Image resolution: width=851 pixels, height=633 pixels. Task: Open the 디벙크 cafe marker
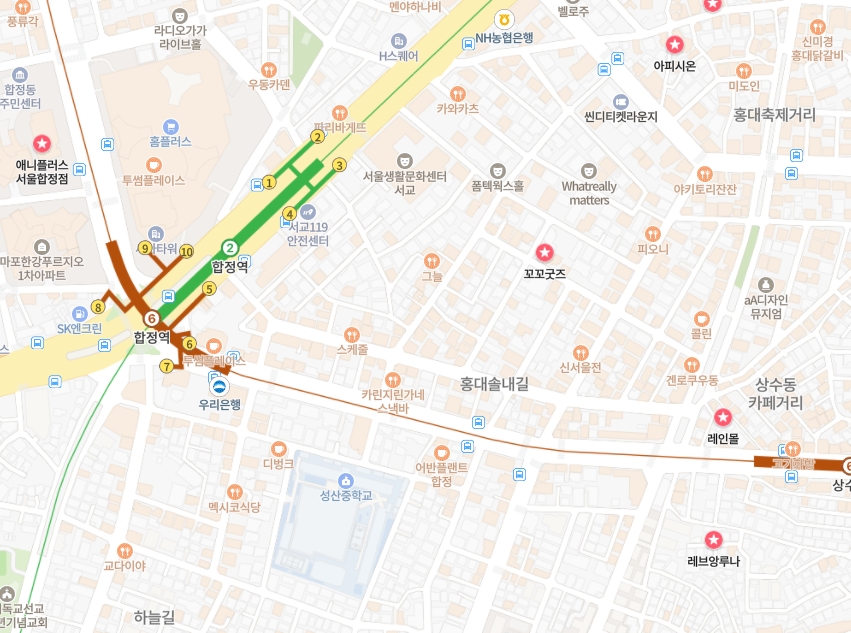(x=279, y=449)
